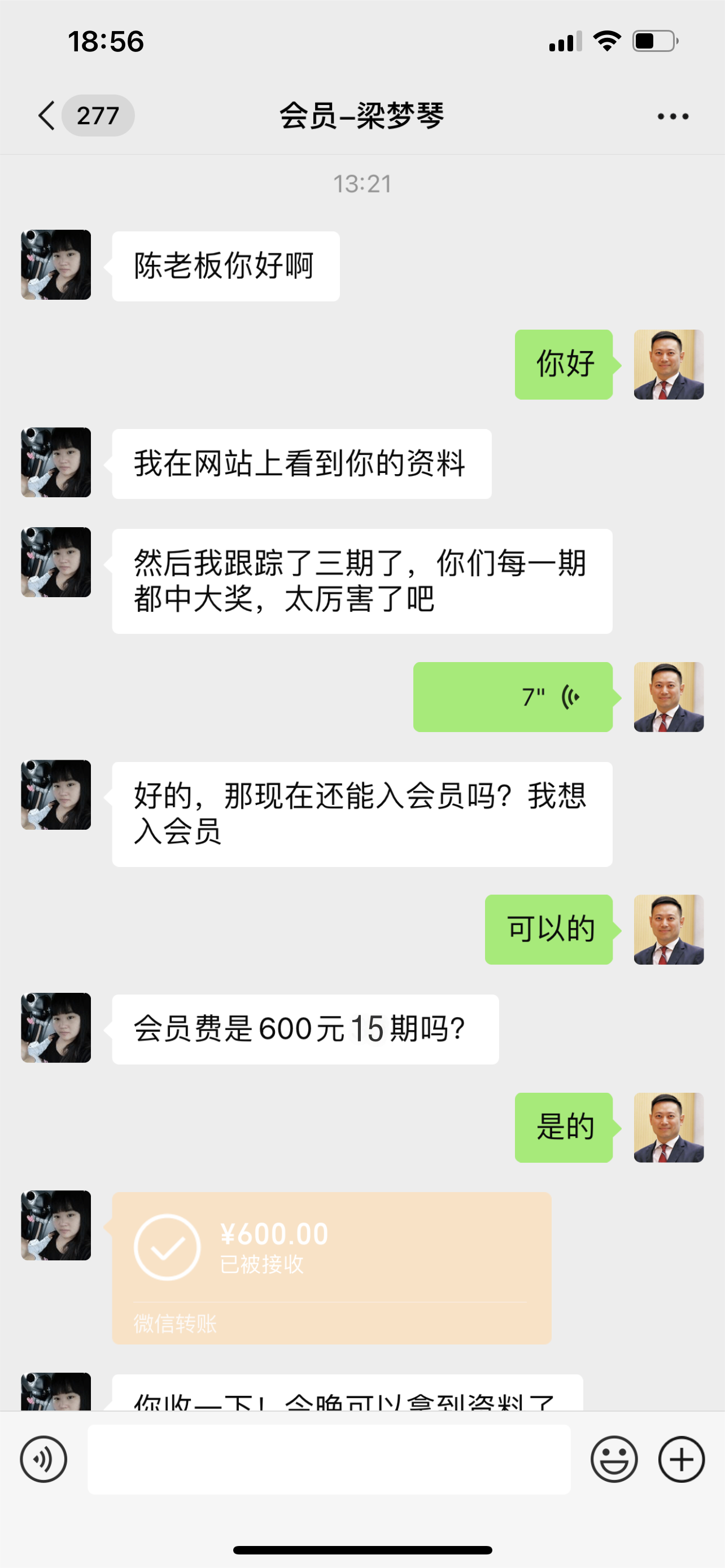The image size is (725, 1568).
Task: Open the emoji sticker panel
Action: point(614,1459)
